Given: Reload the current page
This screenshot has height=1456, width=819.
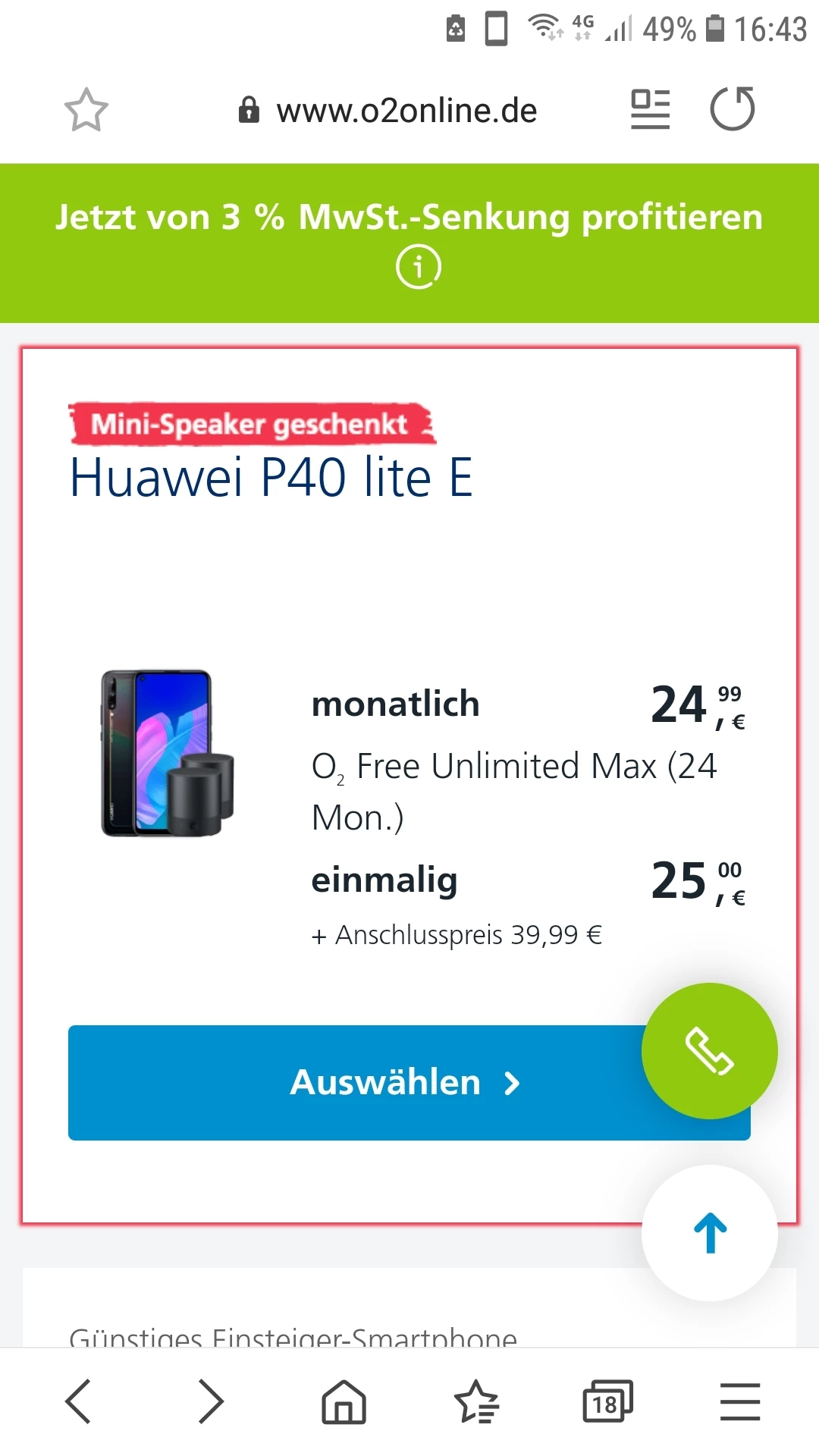Looking at the screenshot, I should pos(733,109).
